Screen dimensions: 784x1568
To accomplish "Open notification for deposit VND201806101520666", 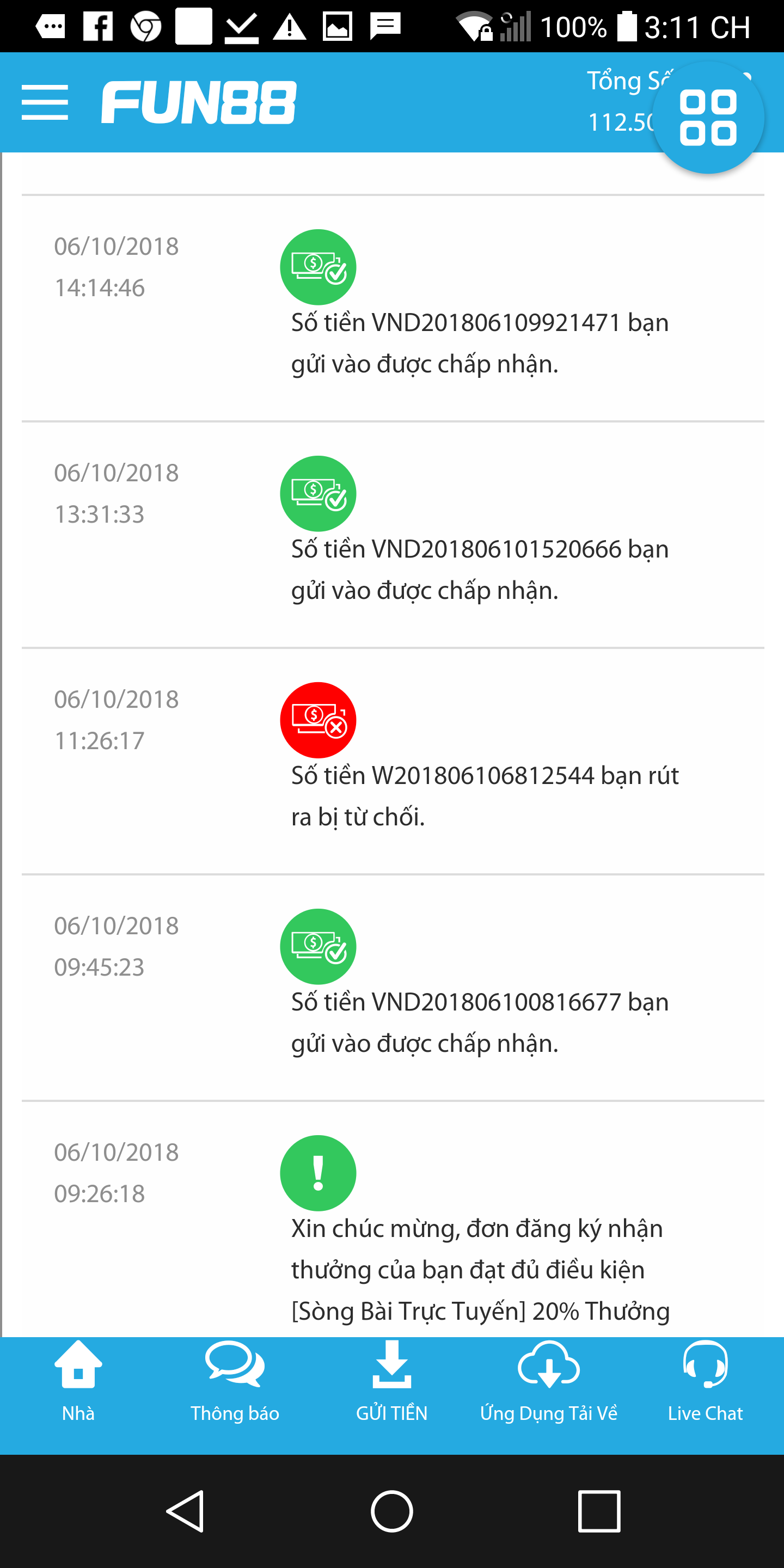I will (x=479, y=569).
